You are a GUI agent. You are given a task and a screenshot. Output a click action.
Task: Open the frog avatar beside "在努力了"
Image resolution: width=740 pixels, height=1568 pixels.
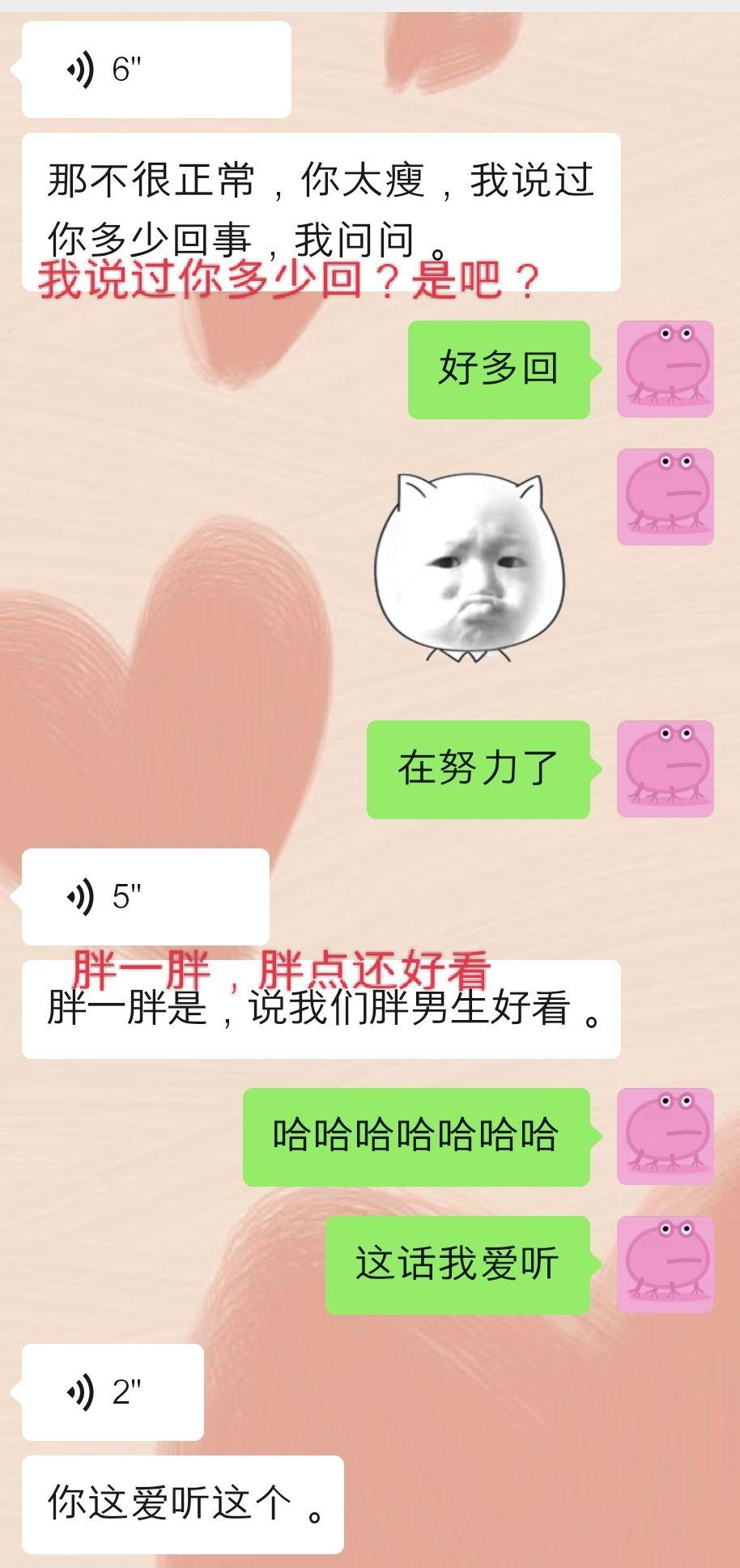666,769
